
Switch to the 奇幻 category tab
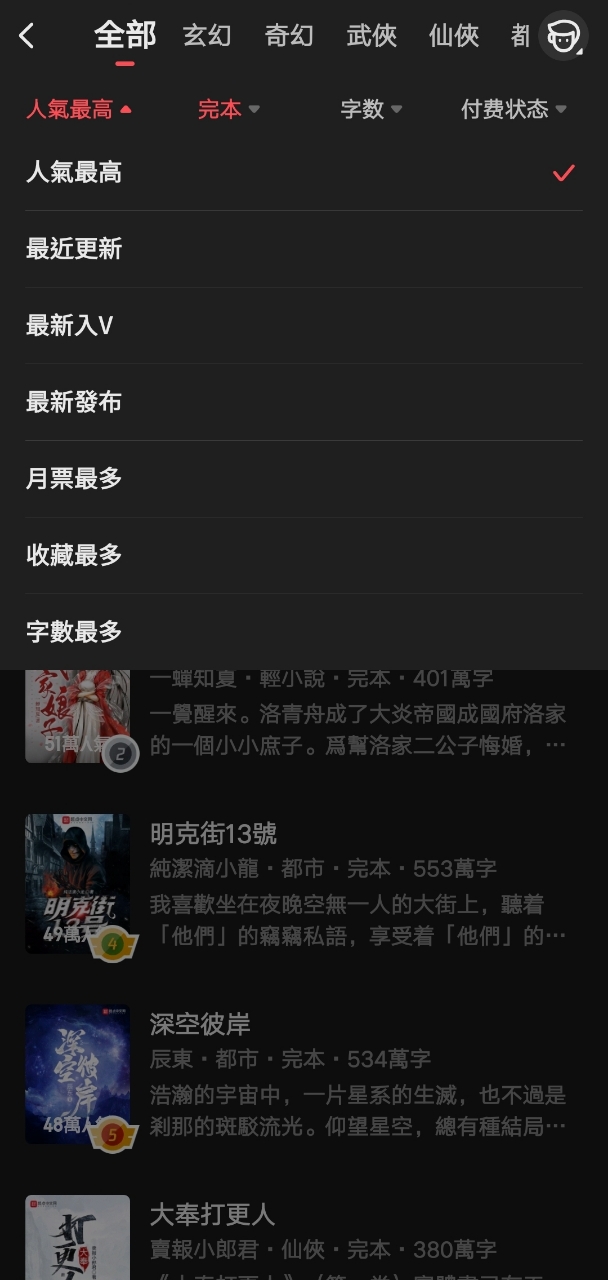point(289,37)
